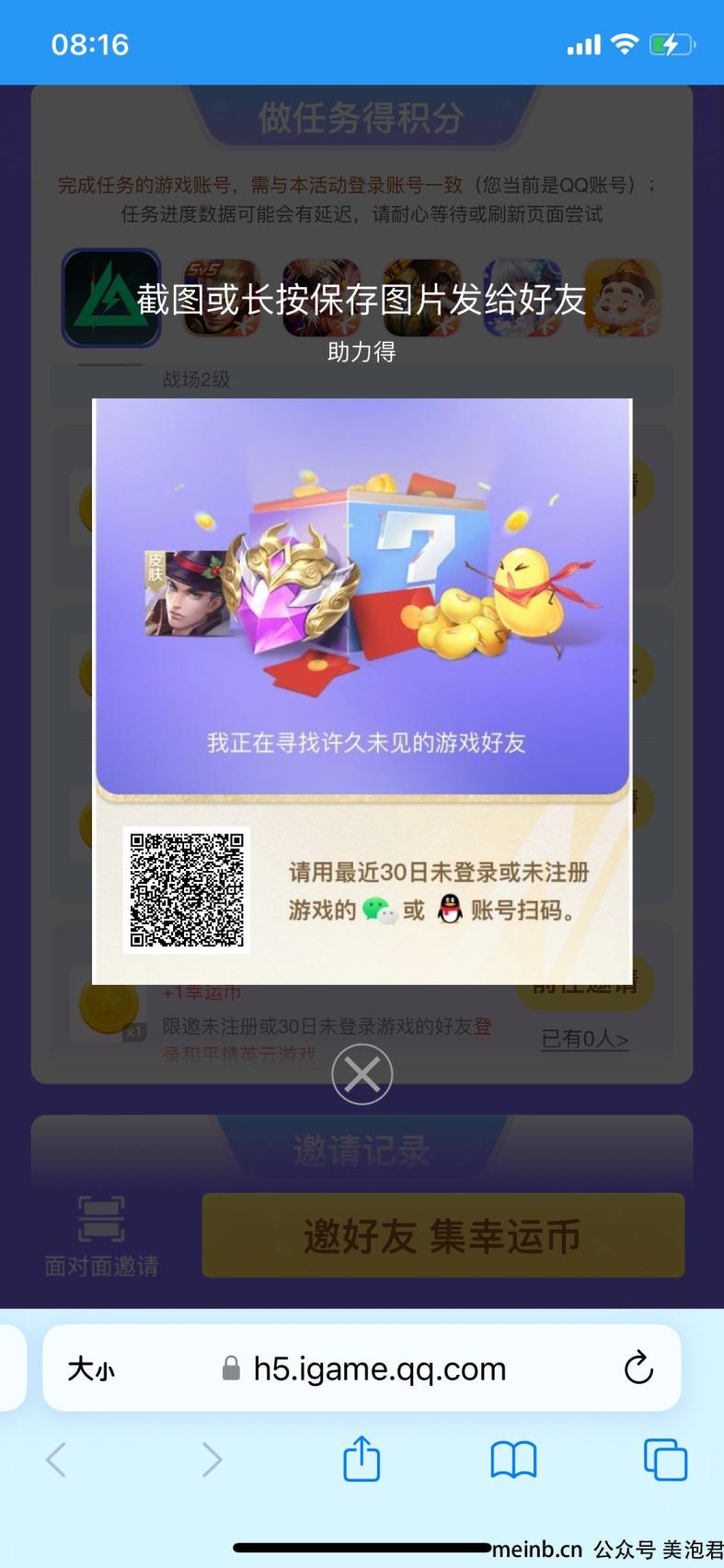Tap the address bar URL
Viewport: 724px width, 1568px height.
click(x=379, y=1369)
